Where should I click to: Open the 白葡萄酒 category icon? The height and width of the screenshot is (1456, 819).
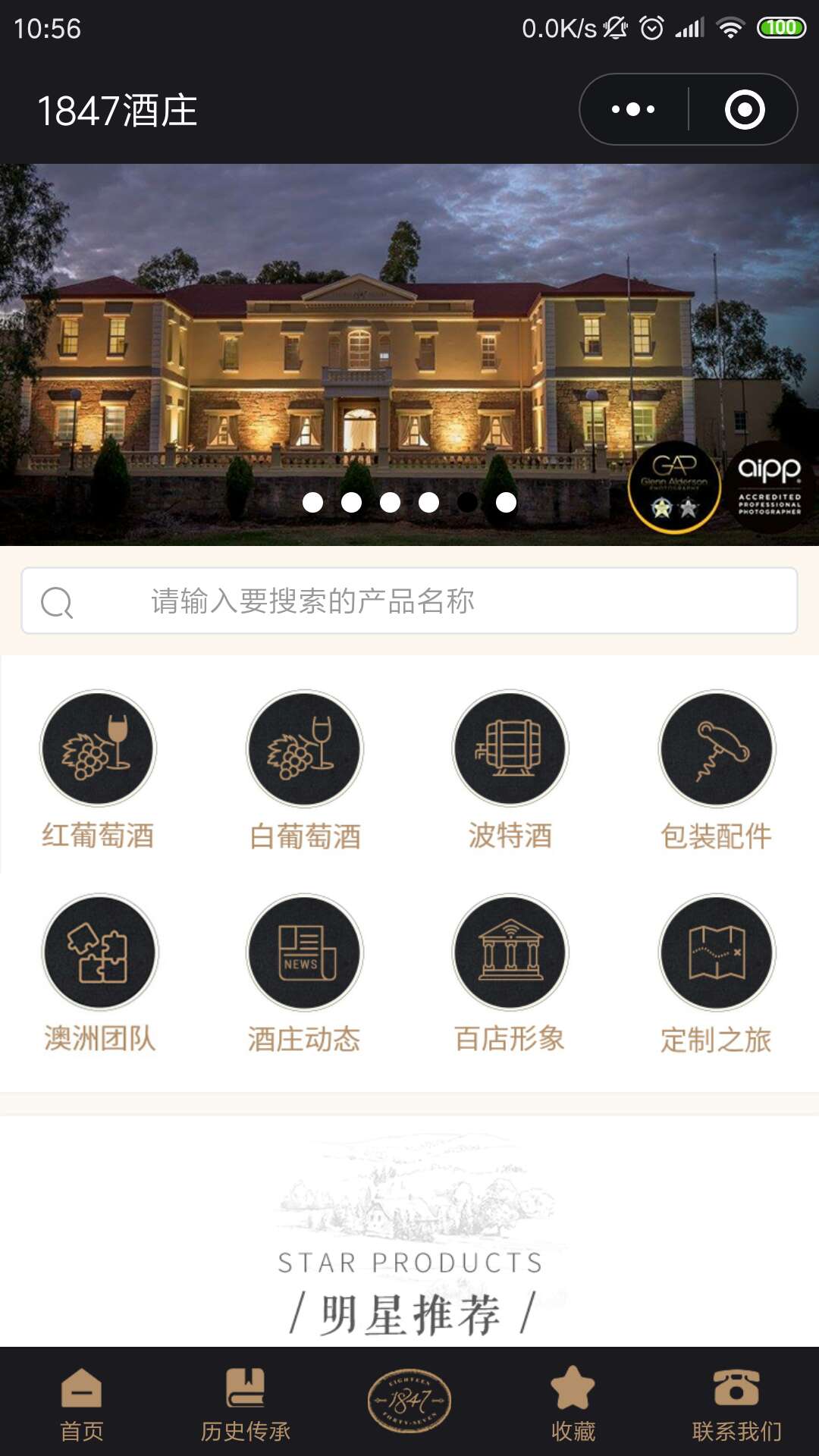304,748
